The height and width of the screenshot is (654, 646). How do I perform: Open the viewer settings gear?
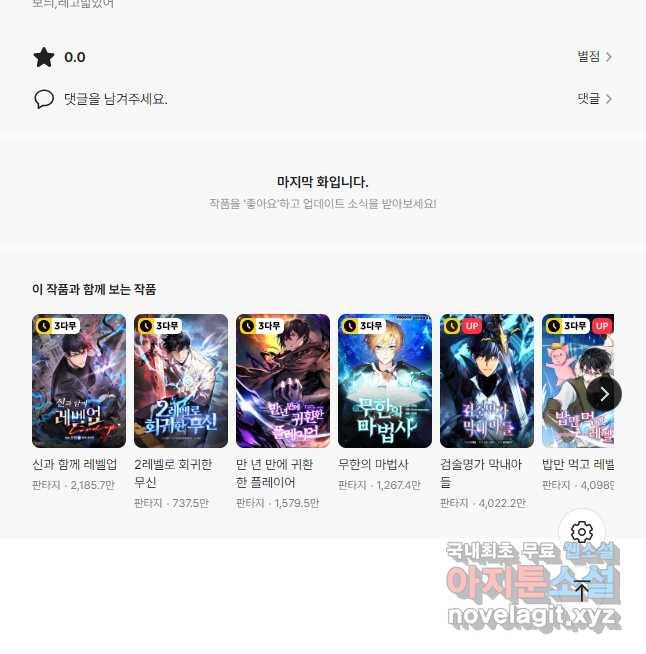[x=582, y=532]
